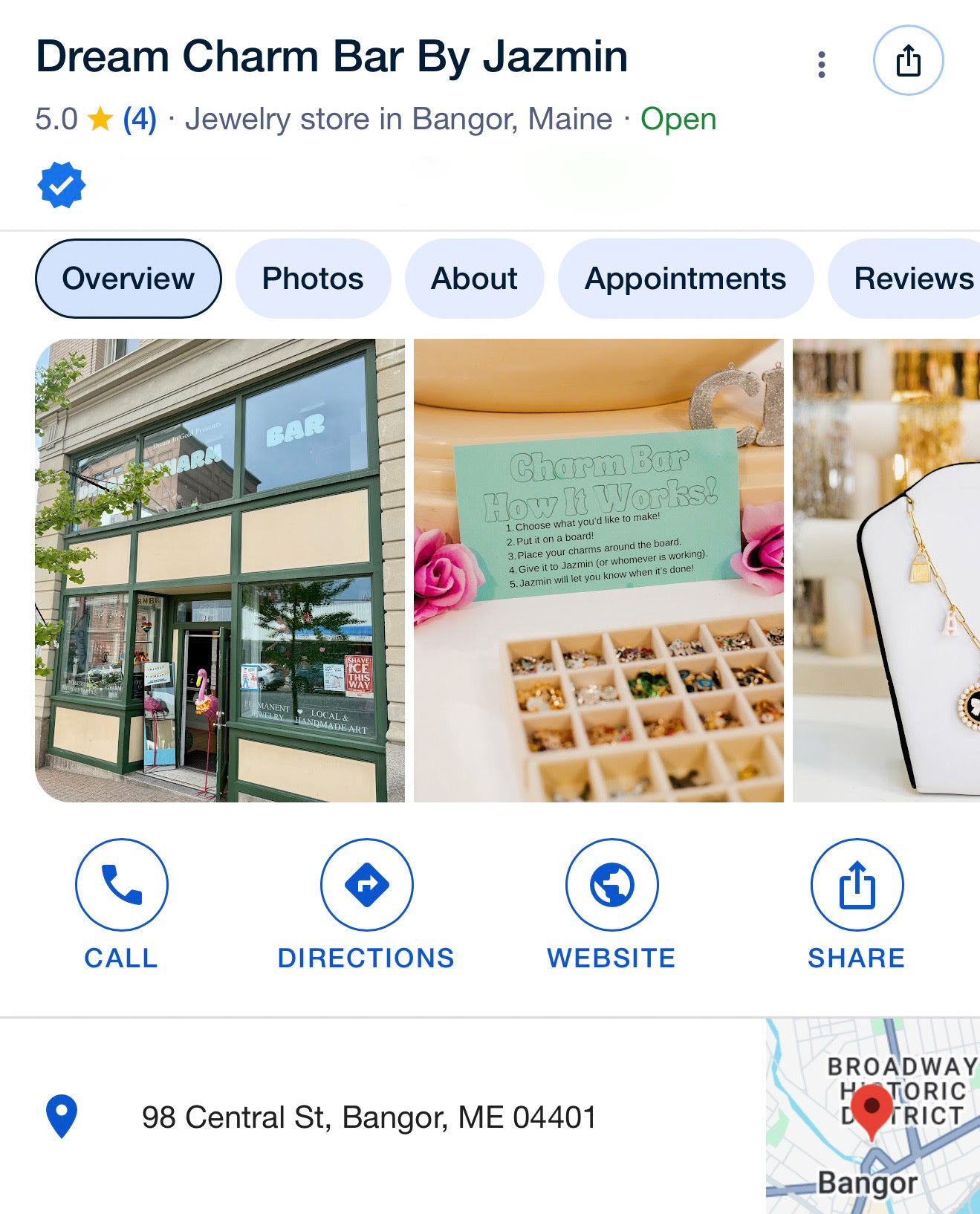Open the storefront photo
The height and width of the screenshot is (1214, 980).
220,570
